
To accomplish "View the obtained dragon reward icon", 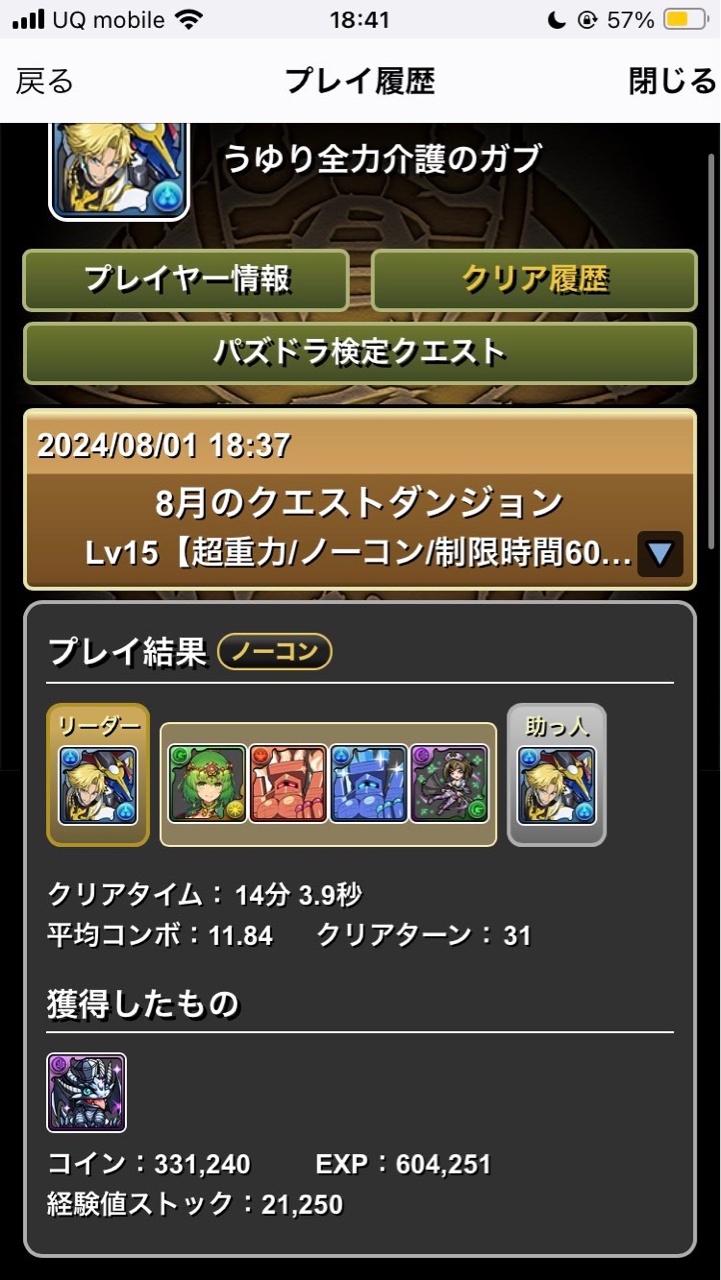I will [87, 1092].
